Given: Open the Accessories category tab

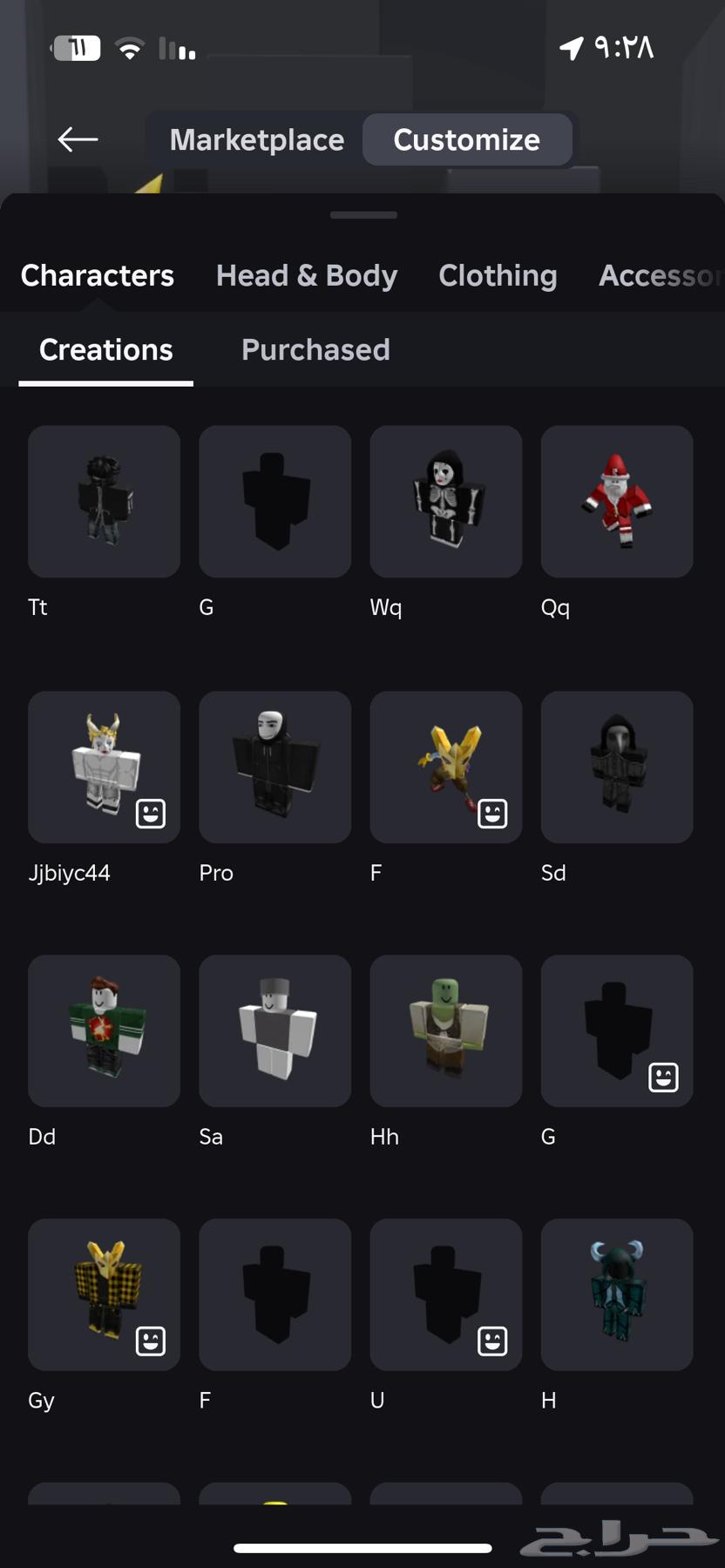Looking at the screenshot, I should point(660,275).
